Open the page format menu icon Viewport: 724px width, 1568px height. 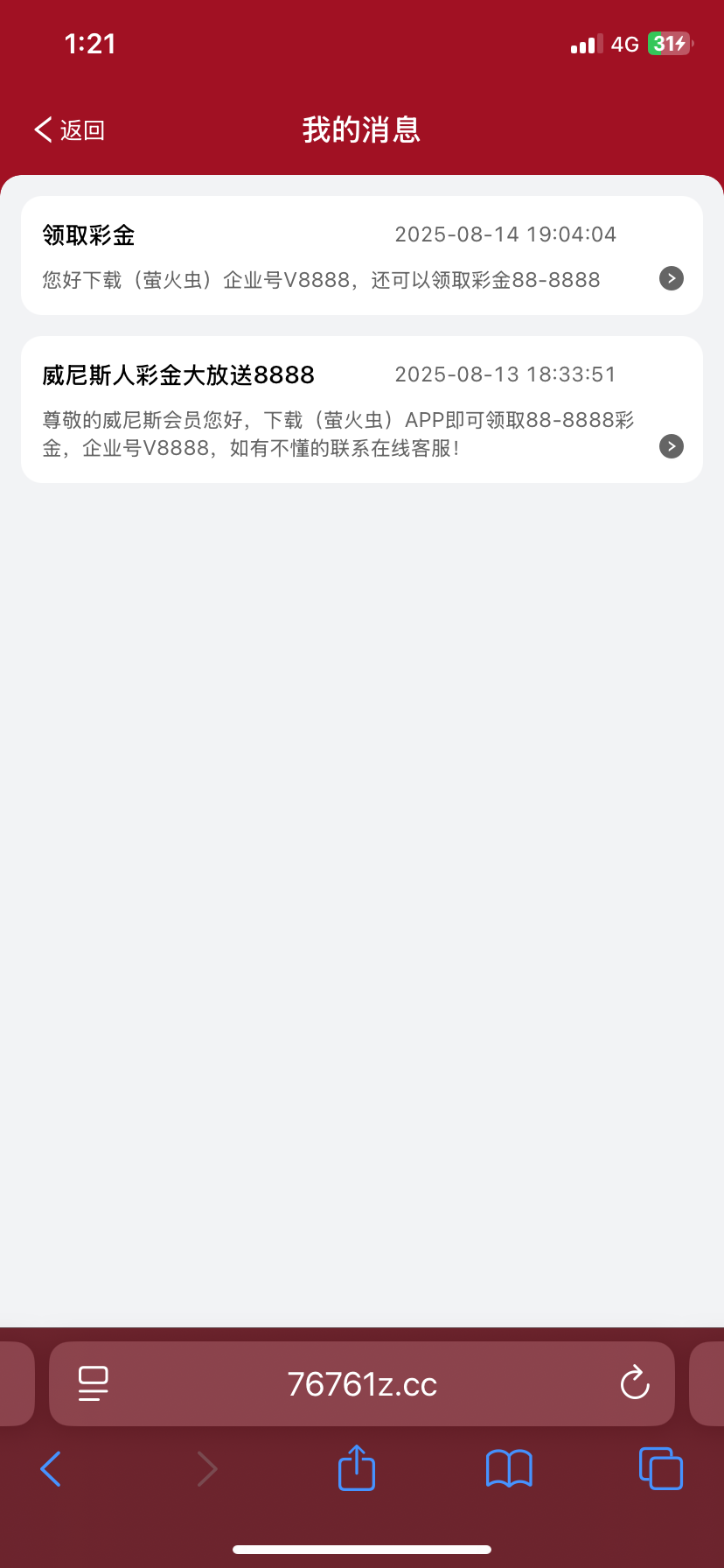94,1383
